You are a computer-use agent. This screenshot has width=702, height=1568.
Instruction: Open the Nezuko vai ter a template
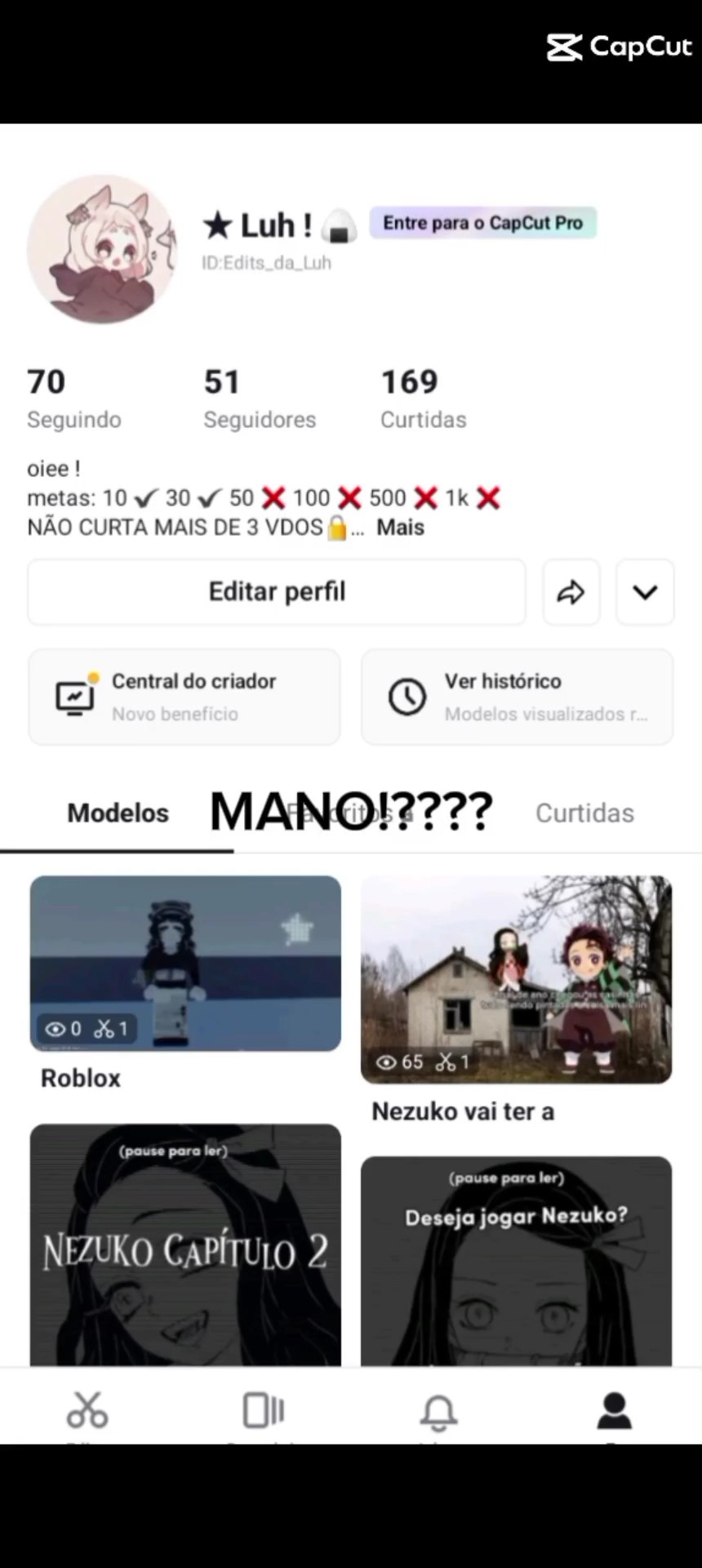click(x=516, y=980)
